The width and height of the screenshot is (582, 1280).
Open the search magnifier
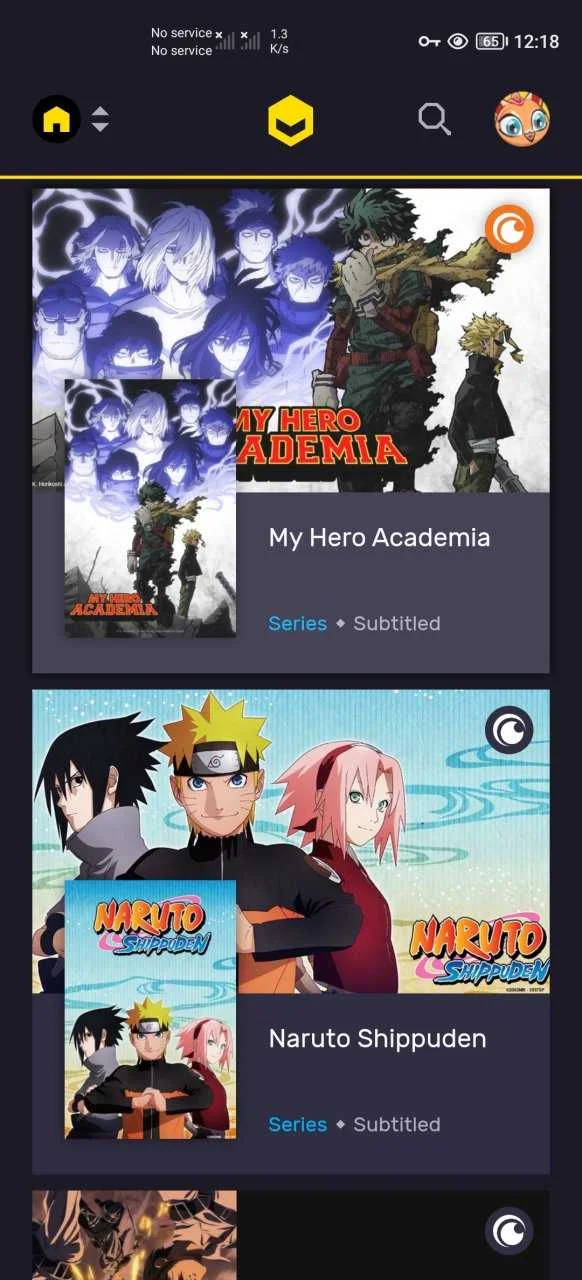[x=434, y=120]
